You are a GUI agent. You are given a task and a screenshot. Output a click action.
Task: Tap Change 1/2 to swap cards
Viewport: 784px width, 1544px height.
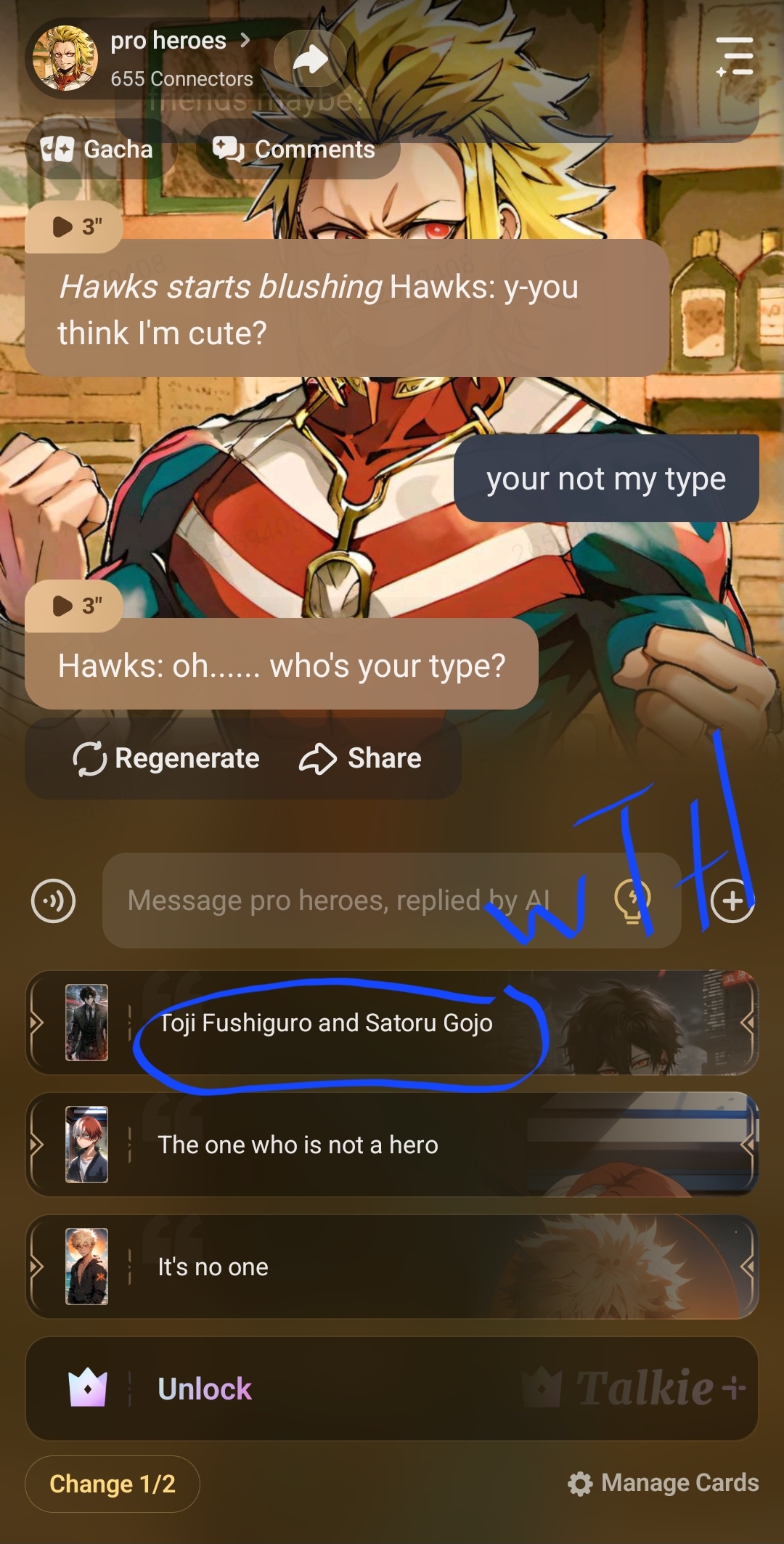pos(113,1484)
